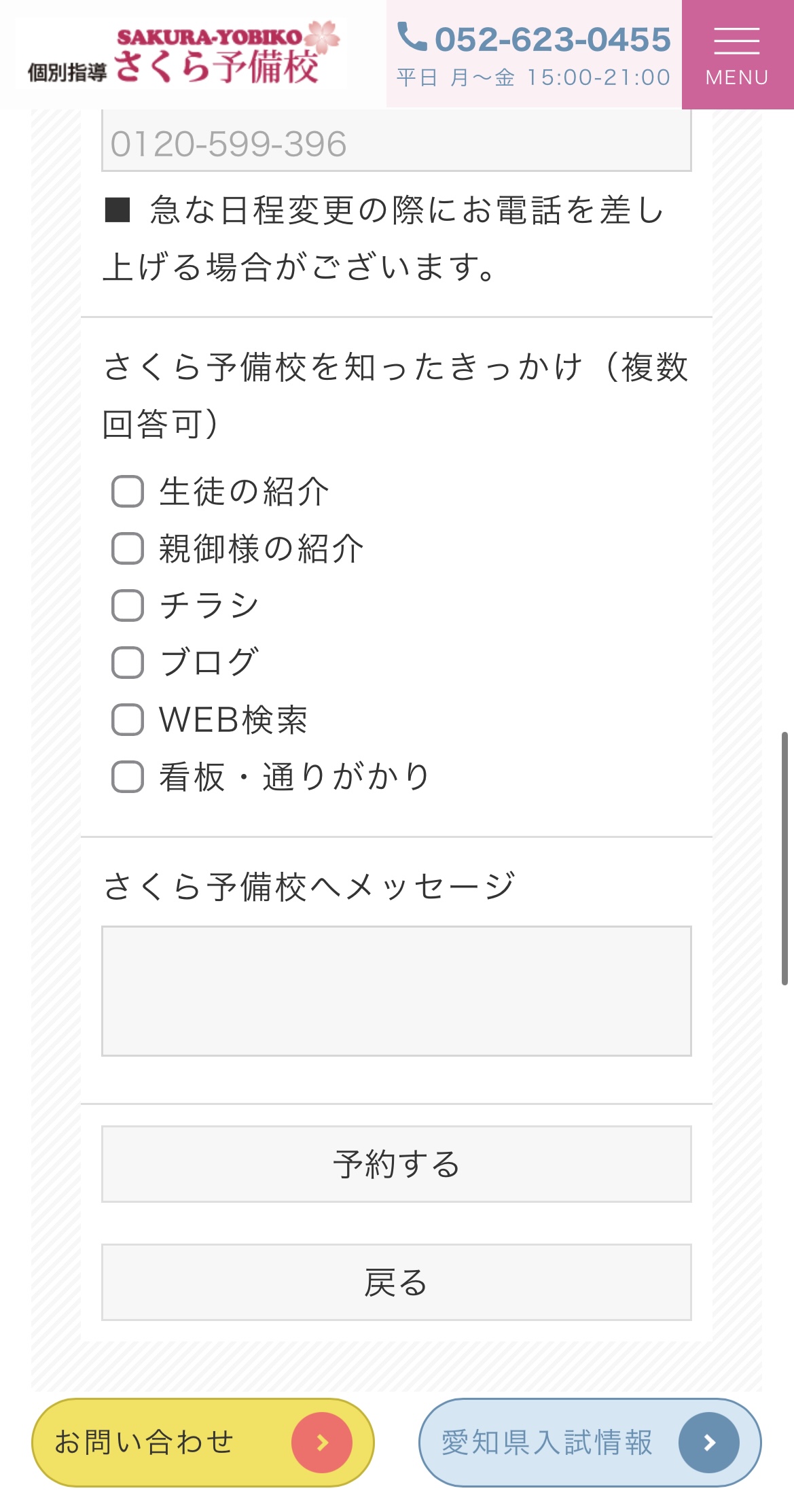The height and width of the screenshot is (1512, 794).
Task: Open the お問い合わせ contact button
Action: pos(203,1442)
